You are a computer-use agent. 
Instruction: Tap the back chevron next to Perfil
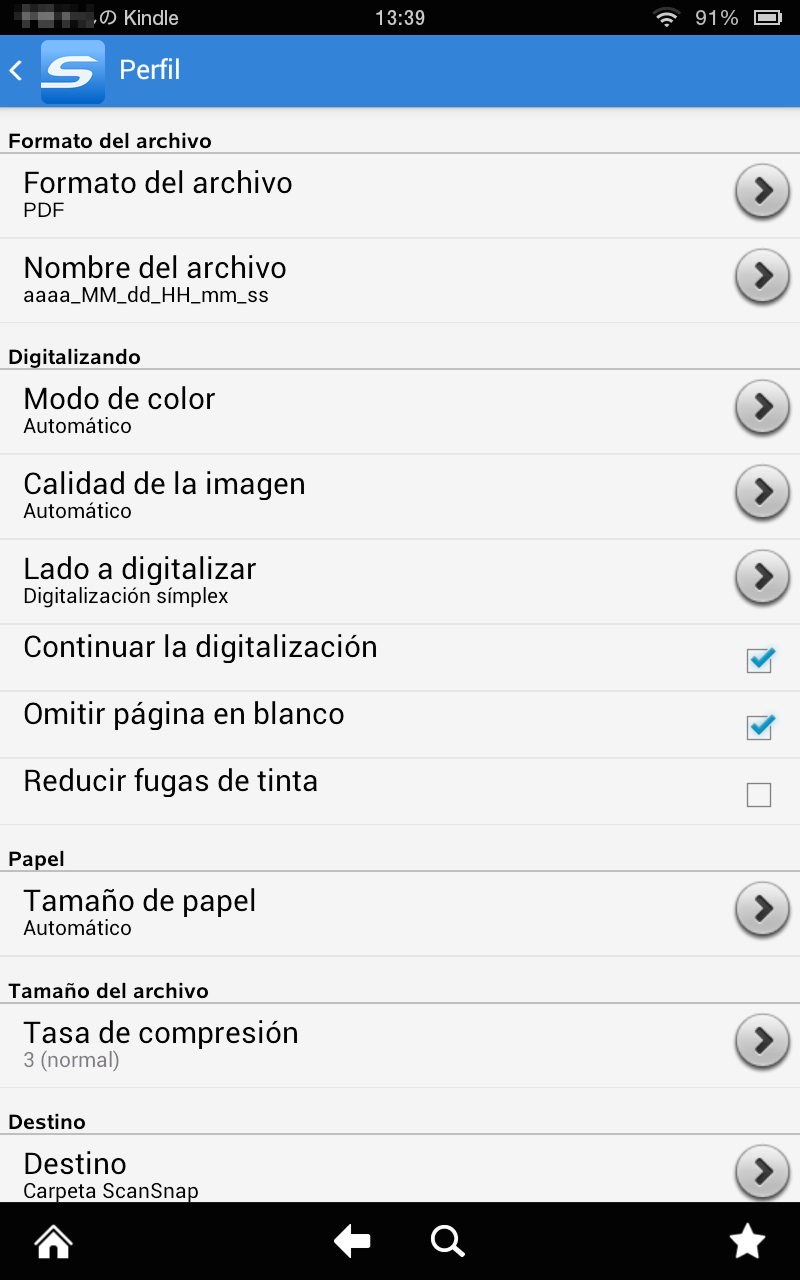(x=16, y=70)
